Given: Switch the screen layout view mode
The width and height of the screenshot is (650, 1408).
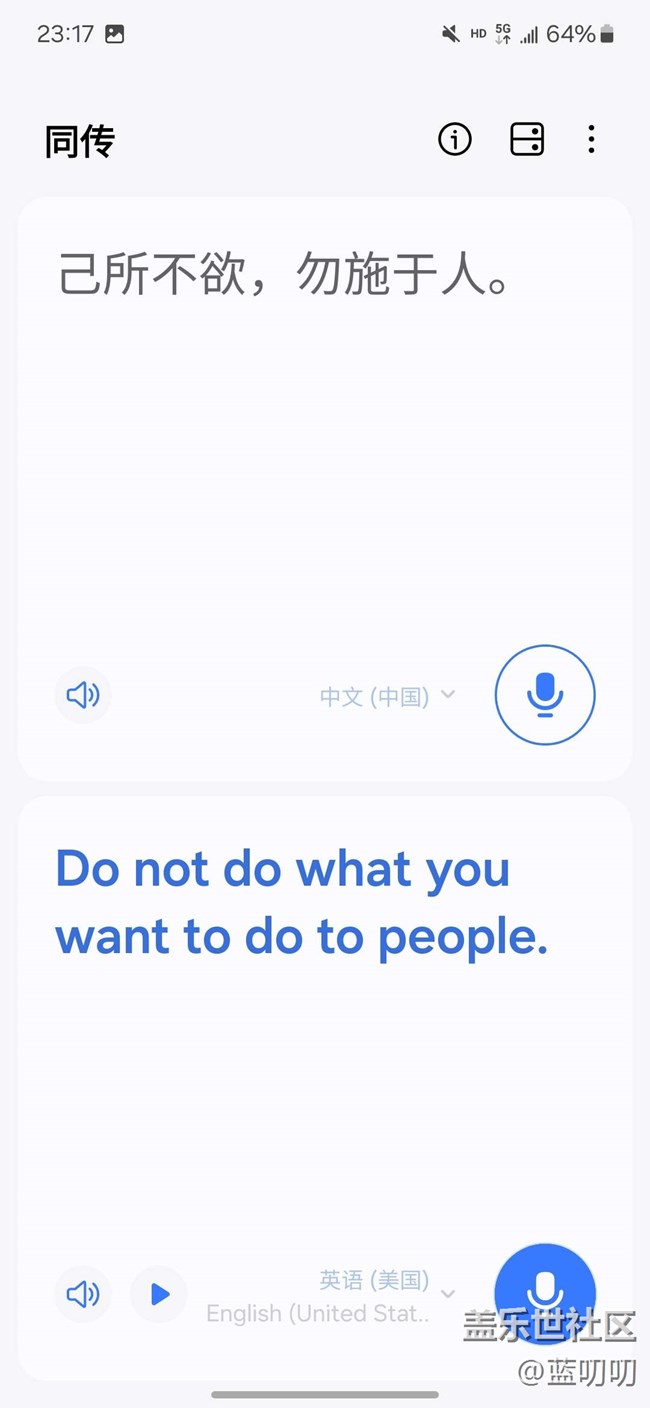Looking at the screenshot, I should (527, 139).
